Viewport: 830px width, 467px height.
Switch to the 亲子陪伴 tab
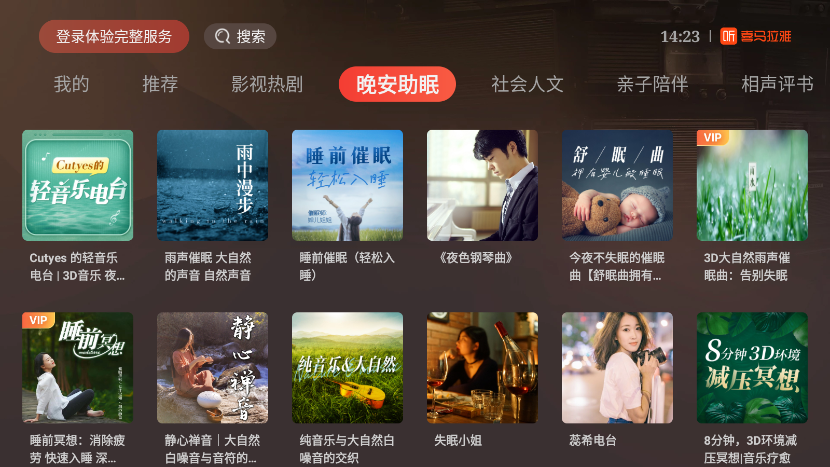pos(652,84)
